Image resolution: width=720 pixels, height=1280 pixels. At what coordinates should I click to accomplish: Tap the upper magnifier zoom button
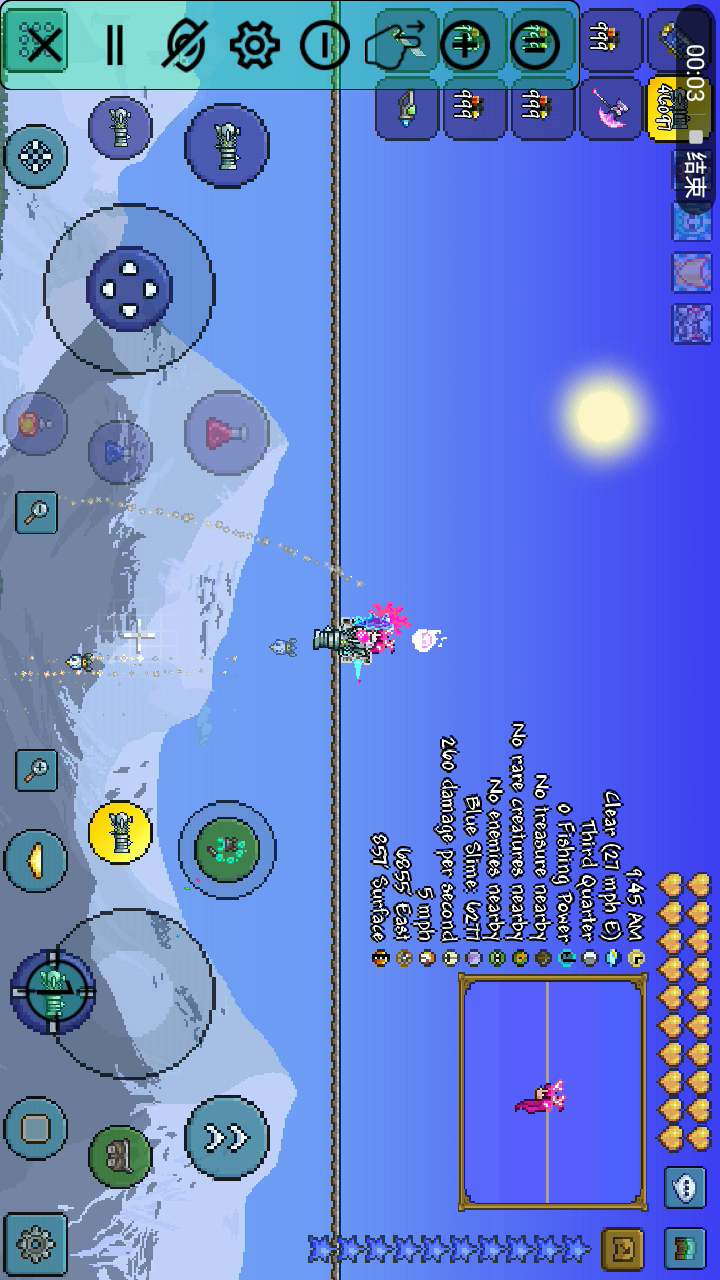[36, 512]
